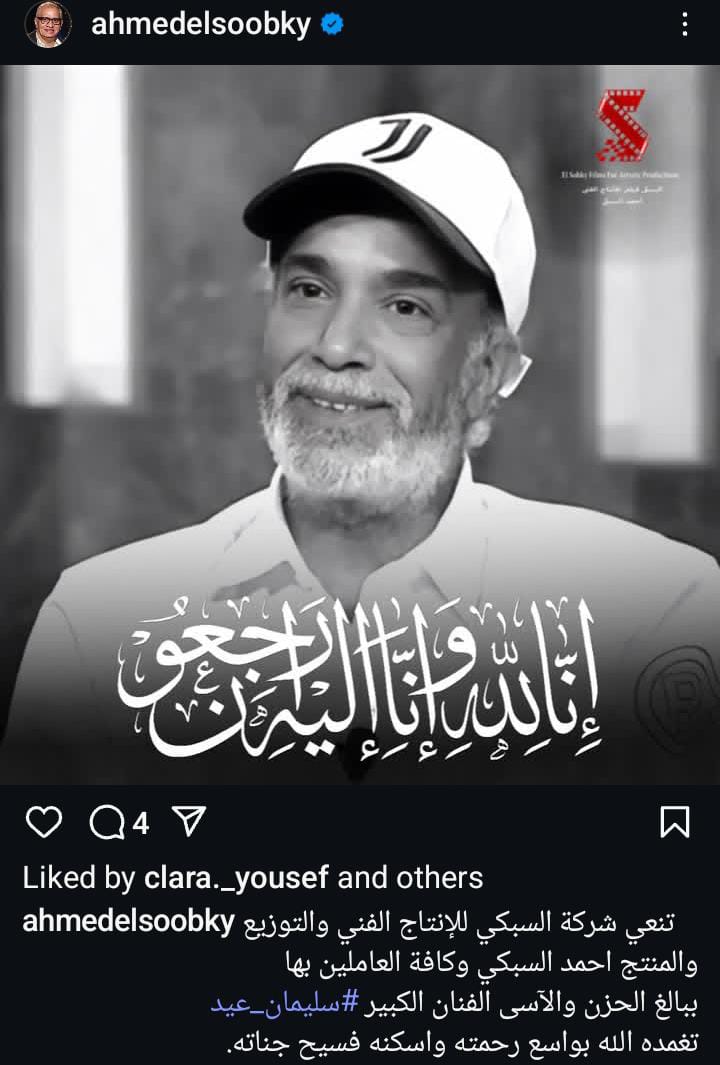Image resolution: width=720 pixels, height=1065 pixels.
Task: Open the comments on this post
Action: coord(106,822)
